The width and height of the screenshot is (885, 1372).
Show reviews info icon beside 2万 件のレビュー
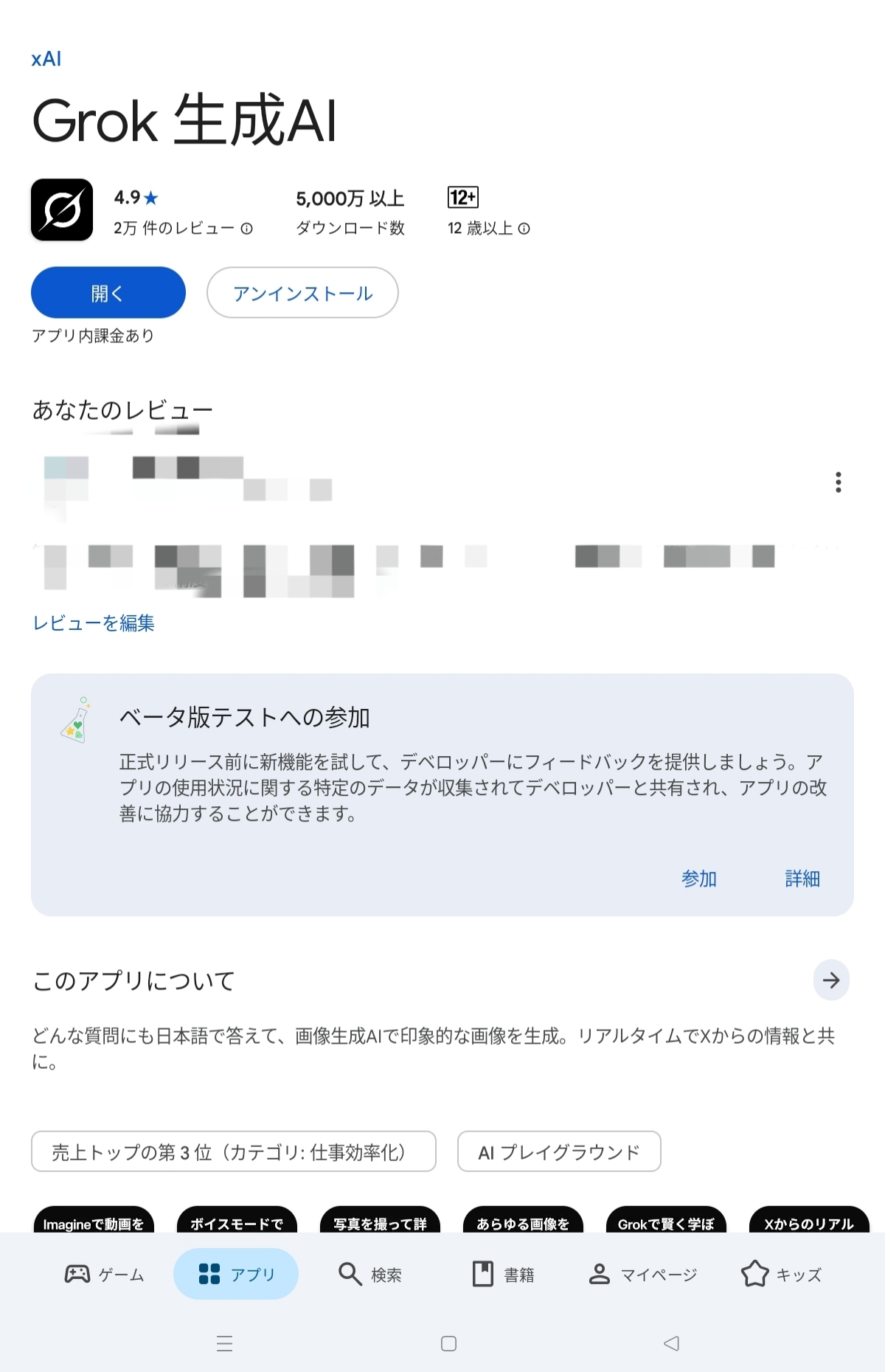(x=247, y=229)
